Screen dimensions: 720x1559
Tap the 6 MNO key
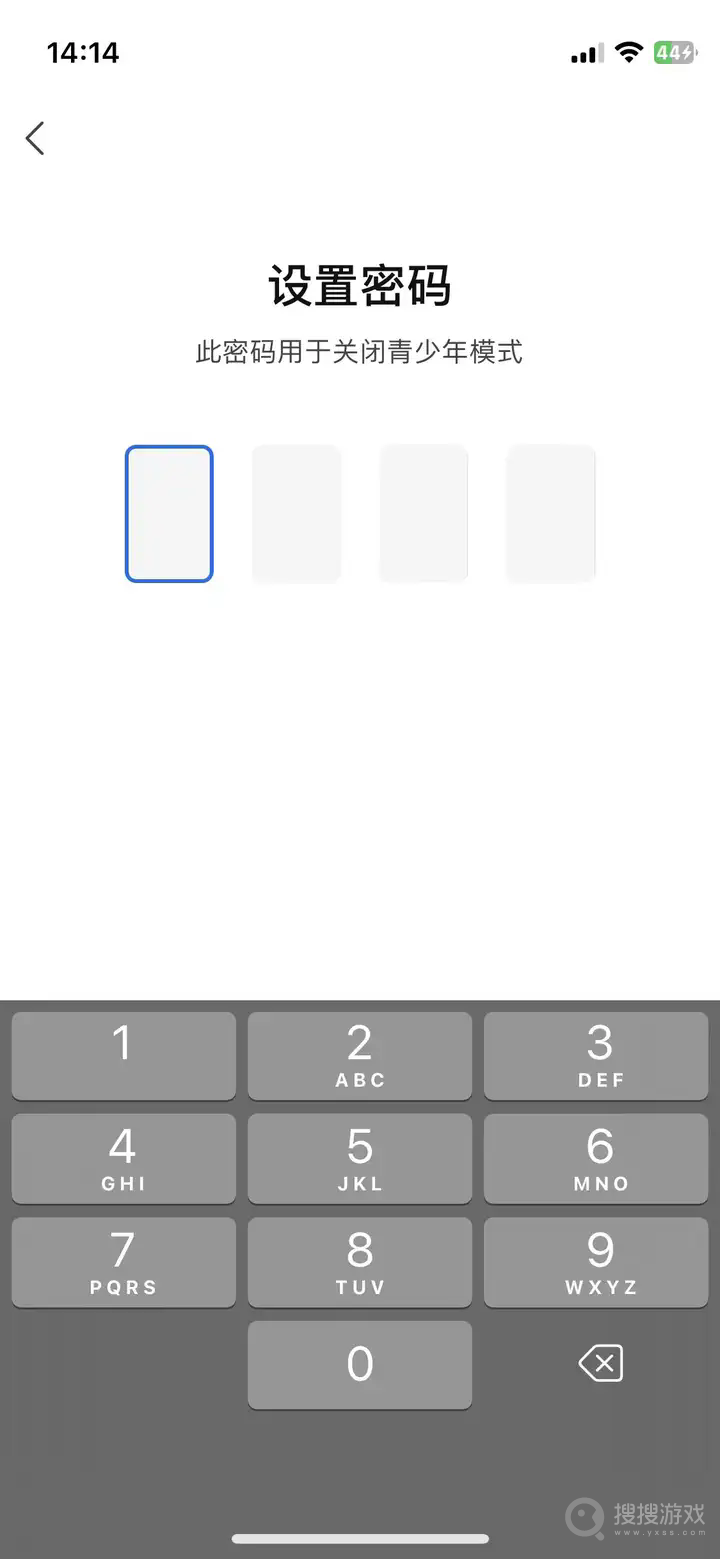pos(596,1159)
